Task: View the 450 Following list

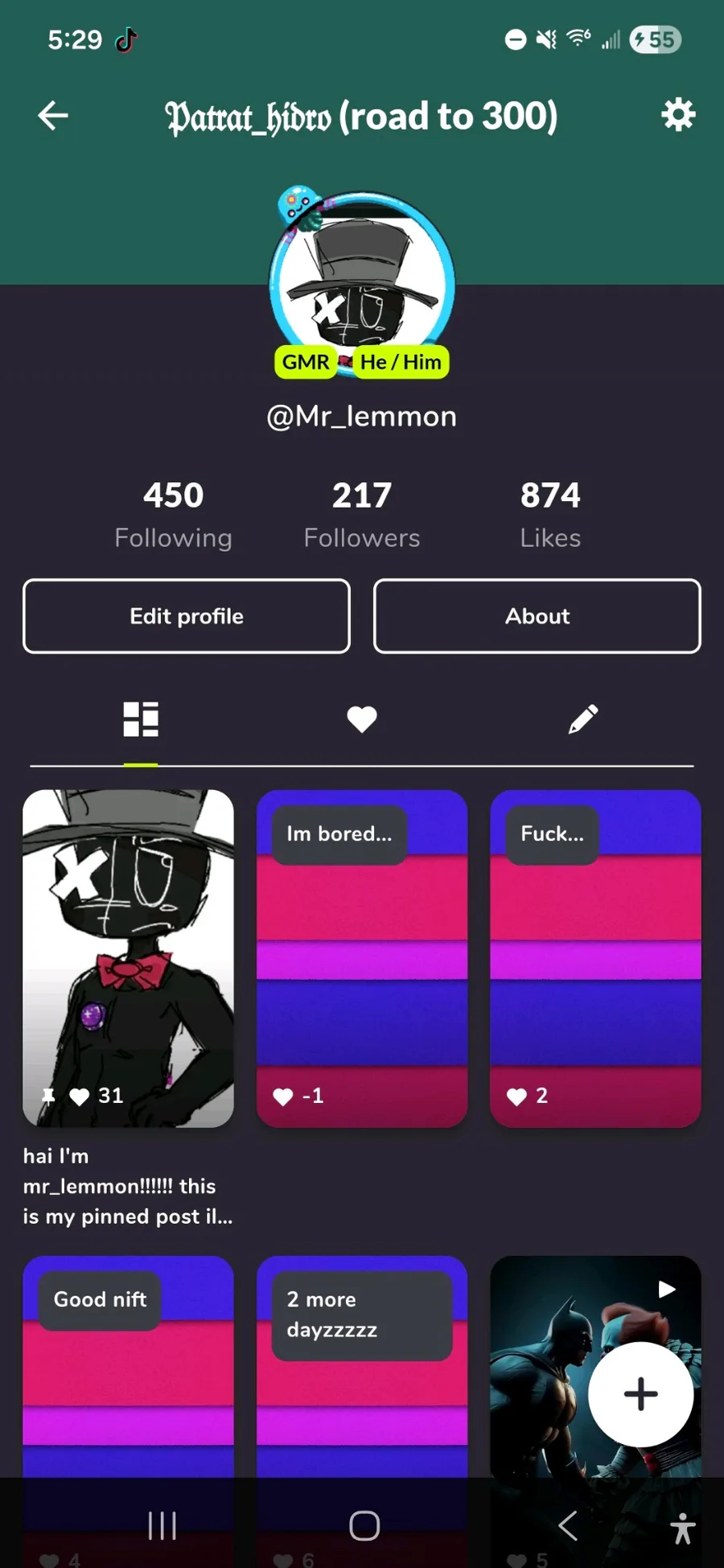Action: (173, 513)
